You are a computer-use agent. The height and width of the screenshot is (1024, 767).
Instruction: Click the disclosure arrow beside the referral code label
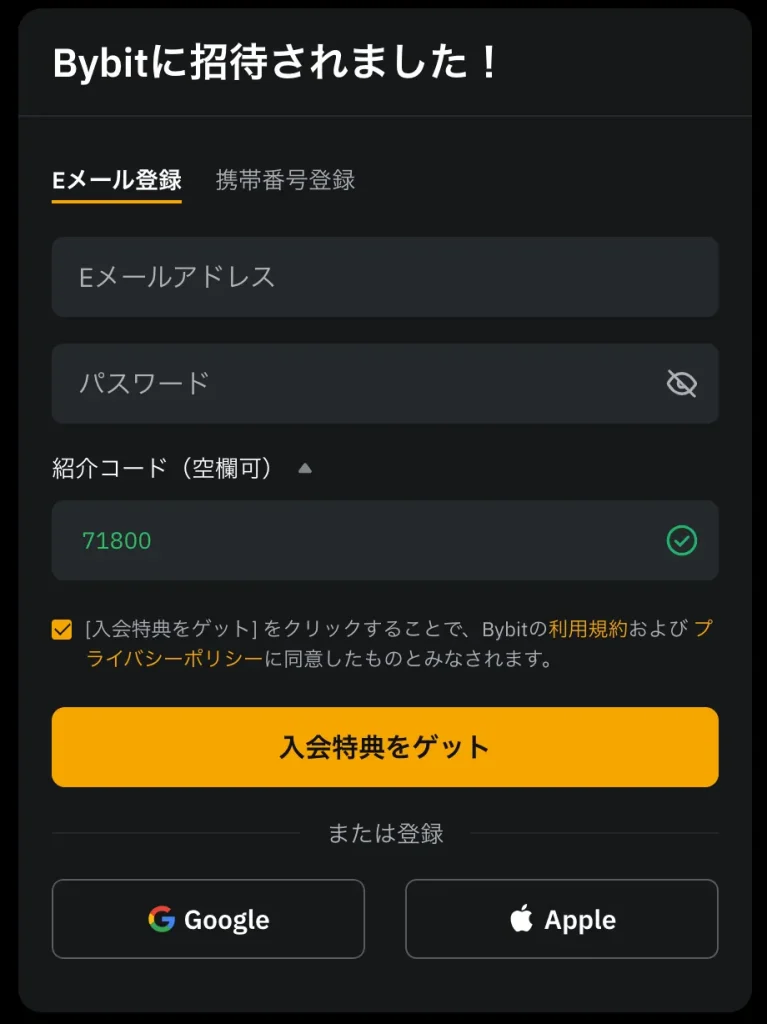pyautogui.click(x=305, y=466)
